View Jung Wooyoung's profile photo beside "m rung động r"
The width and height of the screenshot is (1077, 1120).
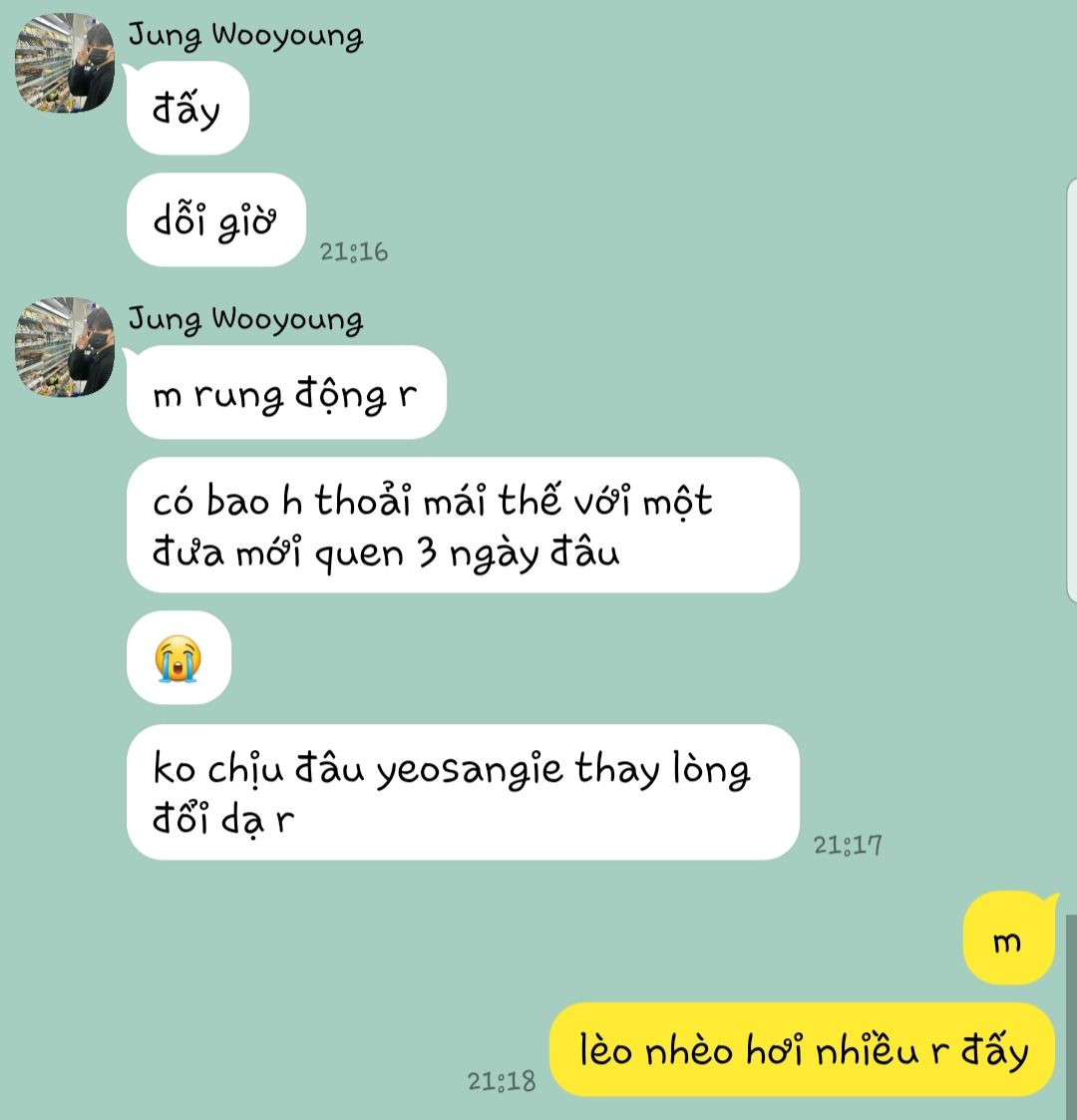point(65,347)
